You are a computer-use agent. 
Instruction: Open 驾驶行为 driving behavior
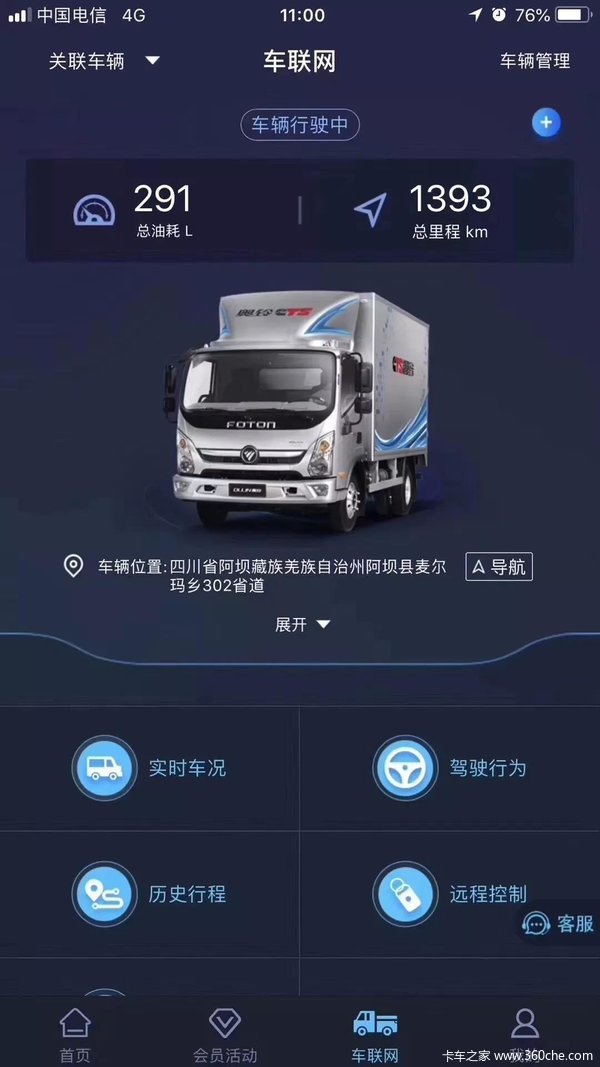[450, 768]
